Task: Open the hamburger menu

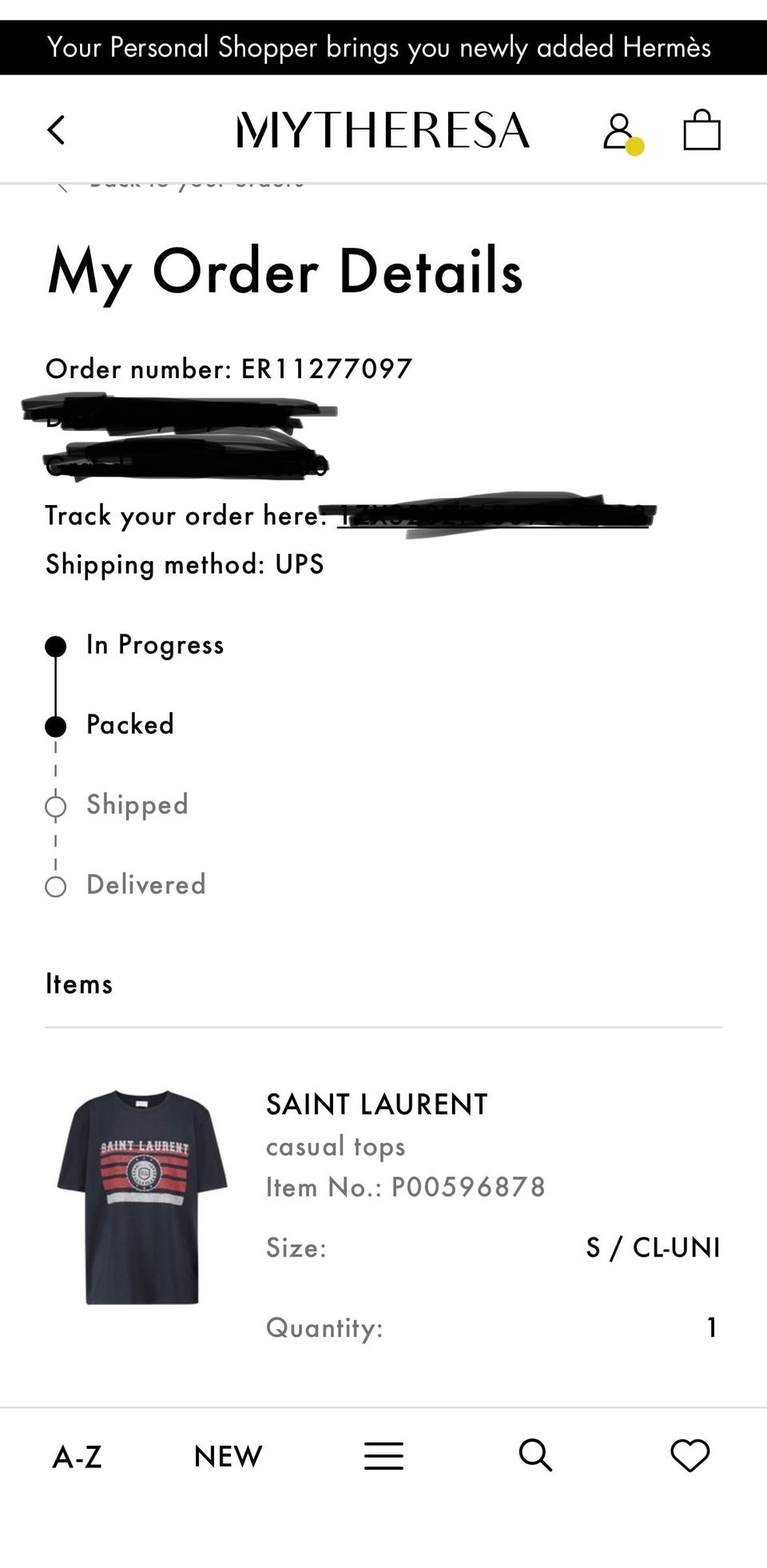Action: click(x=383, y=1455)
